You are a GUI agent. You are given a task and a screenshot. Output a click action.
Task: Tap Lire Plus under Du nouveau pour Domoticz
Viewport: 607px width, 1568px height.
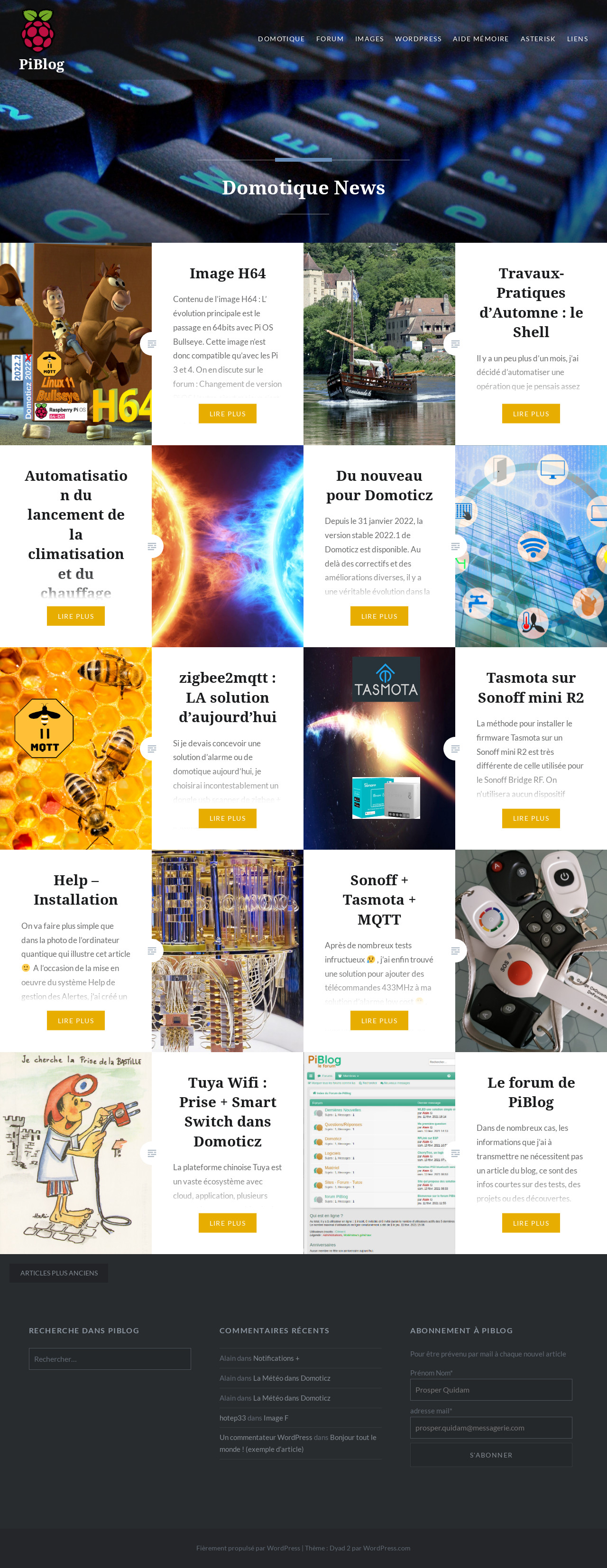(x=379, y=616)
